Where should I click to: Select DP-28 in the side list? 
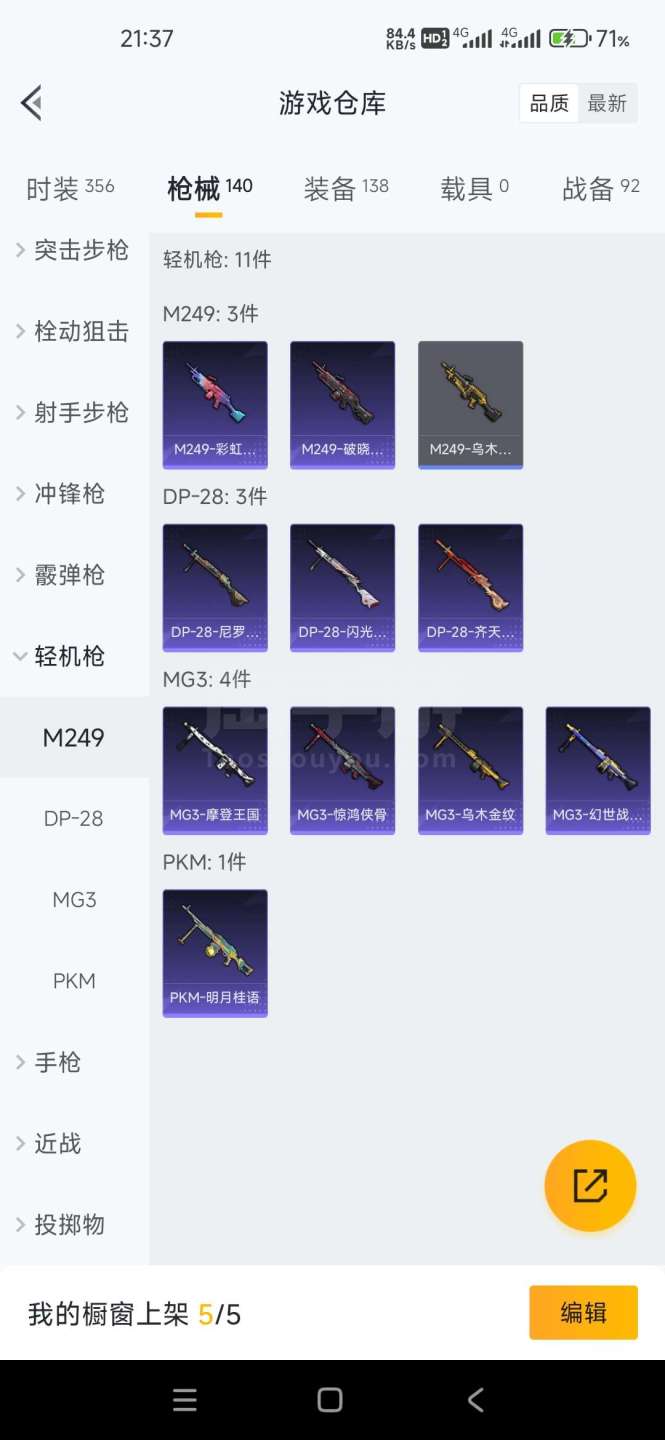pos(74,818)
